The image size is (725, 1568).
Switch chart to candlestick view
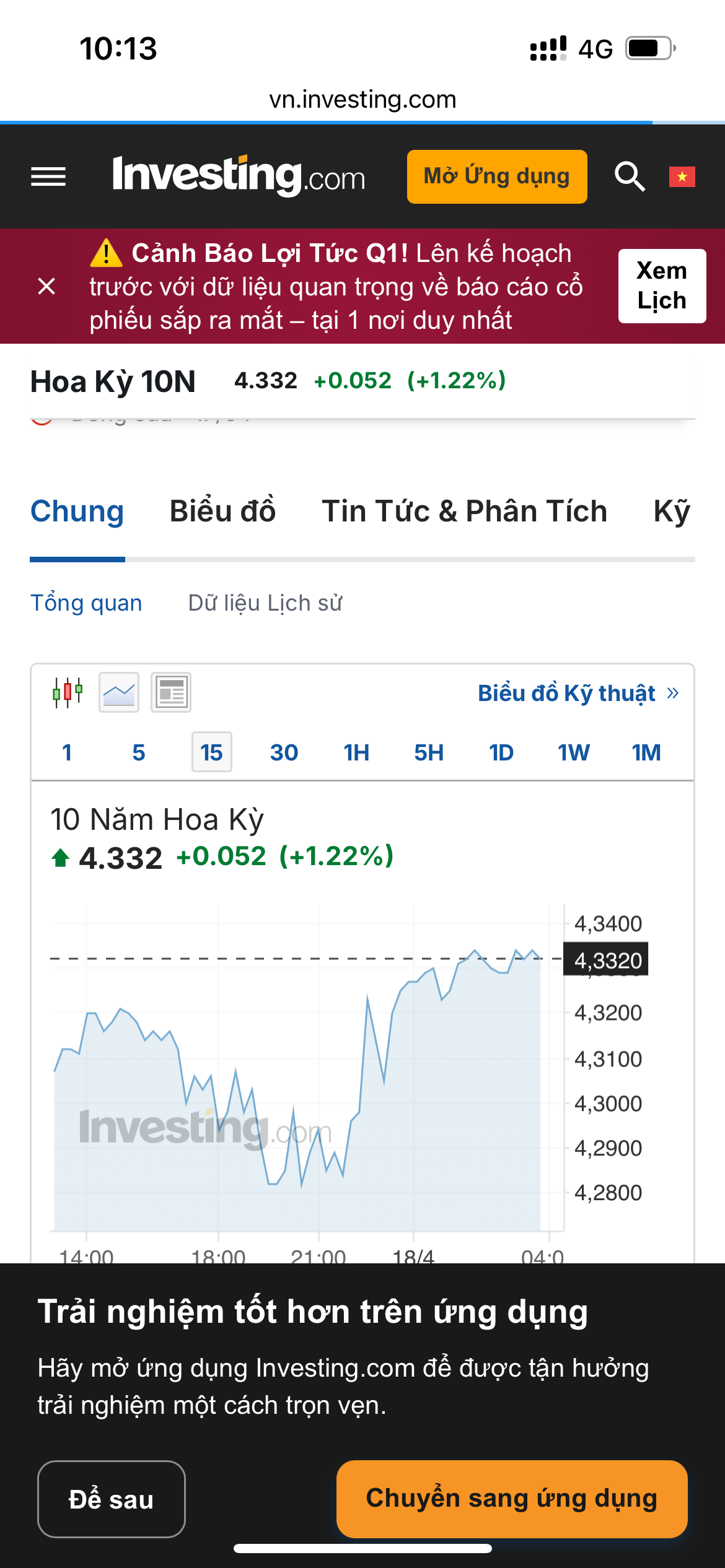pyautogui.click(x=68, y=692)
